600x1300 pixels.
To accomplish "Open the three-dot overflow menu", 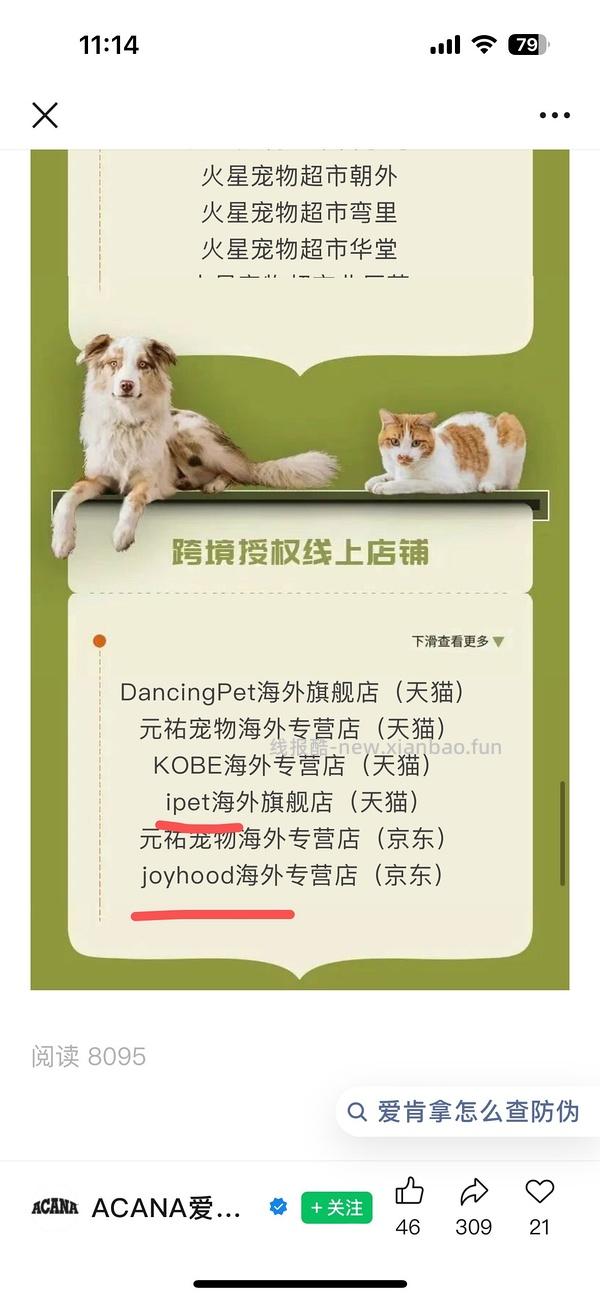I will coord(554,116).
